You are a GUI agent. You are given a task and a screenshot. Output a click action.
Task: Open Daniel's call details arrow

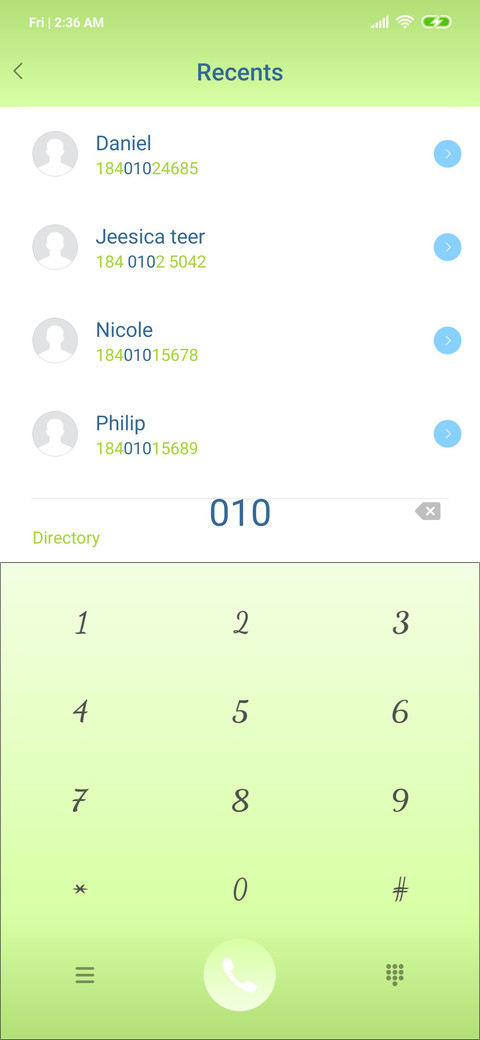tap(448, 154)
